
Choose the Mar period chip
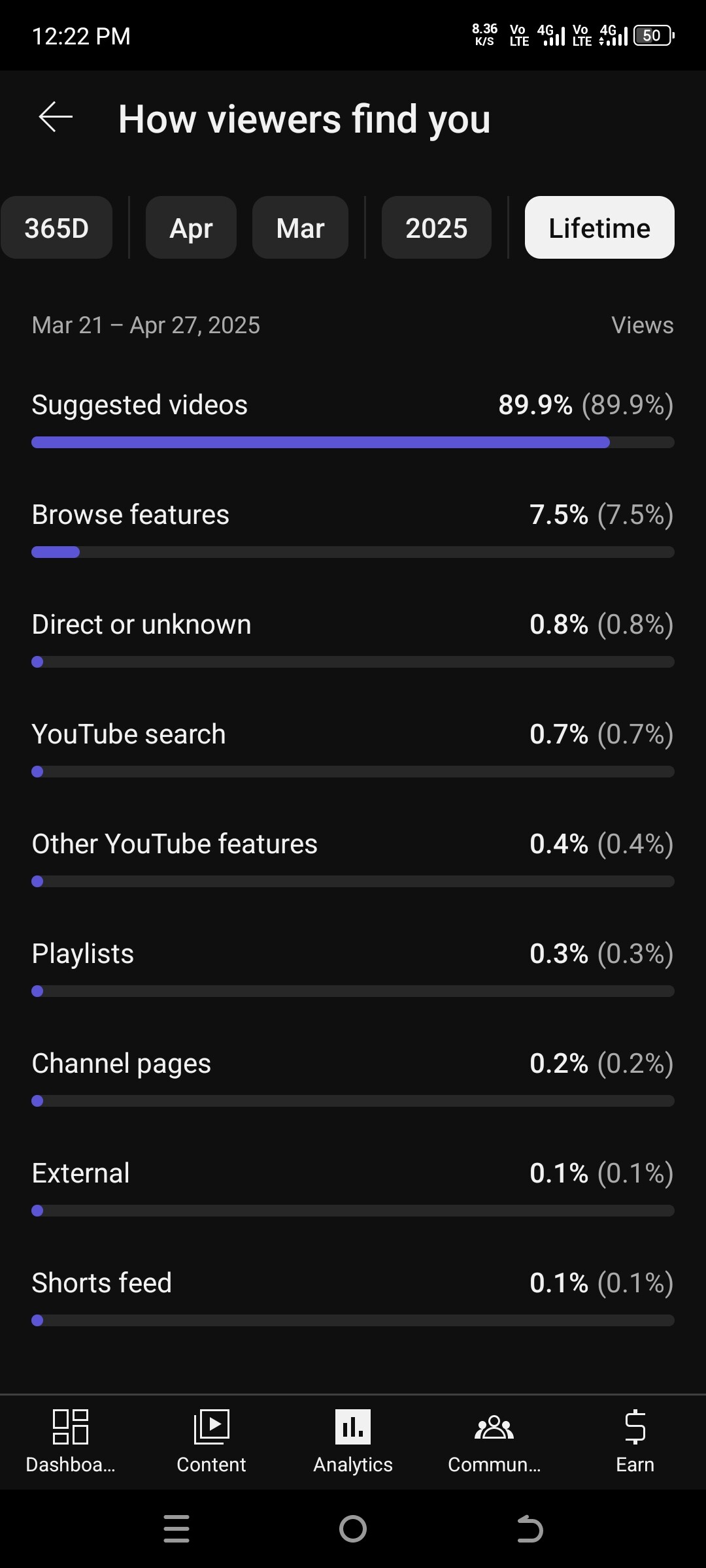pos(300,228)
